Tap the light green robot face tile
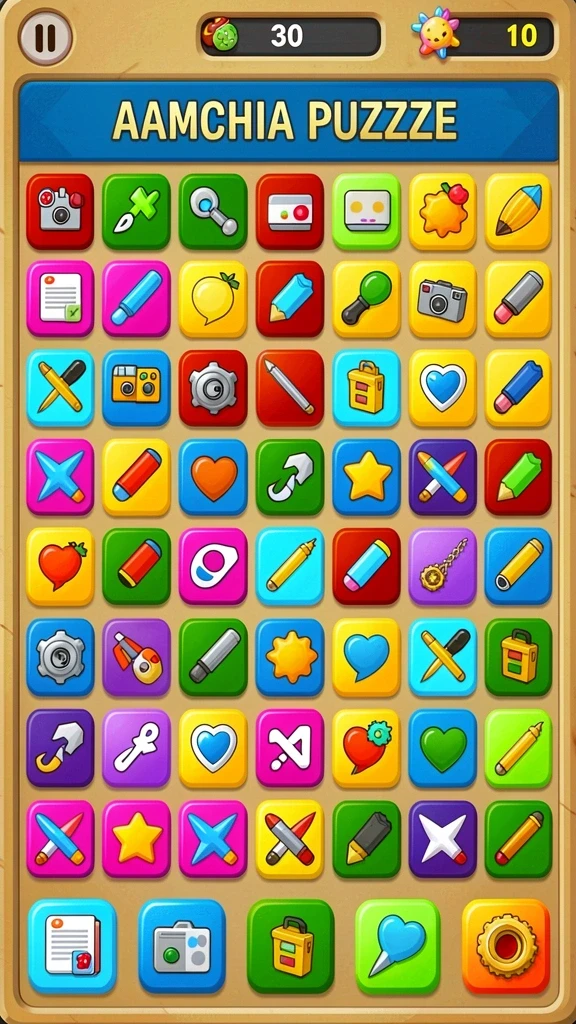Screen dimensions: 576x1024 point(366,211)
